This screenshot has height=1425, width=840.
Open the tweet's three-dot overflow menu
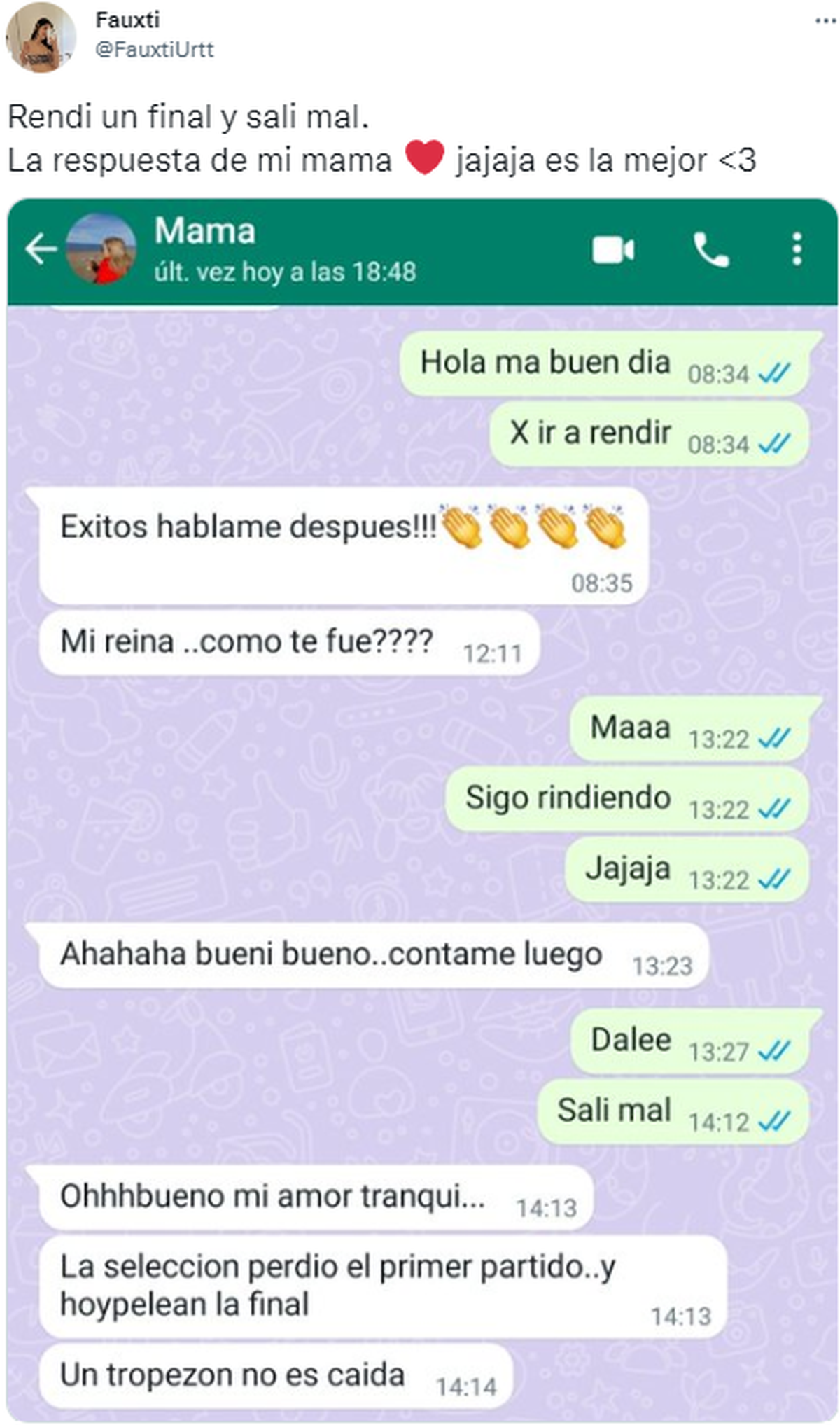click(825, 21)
